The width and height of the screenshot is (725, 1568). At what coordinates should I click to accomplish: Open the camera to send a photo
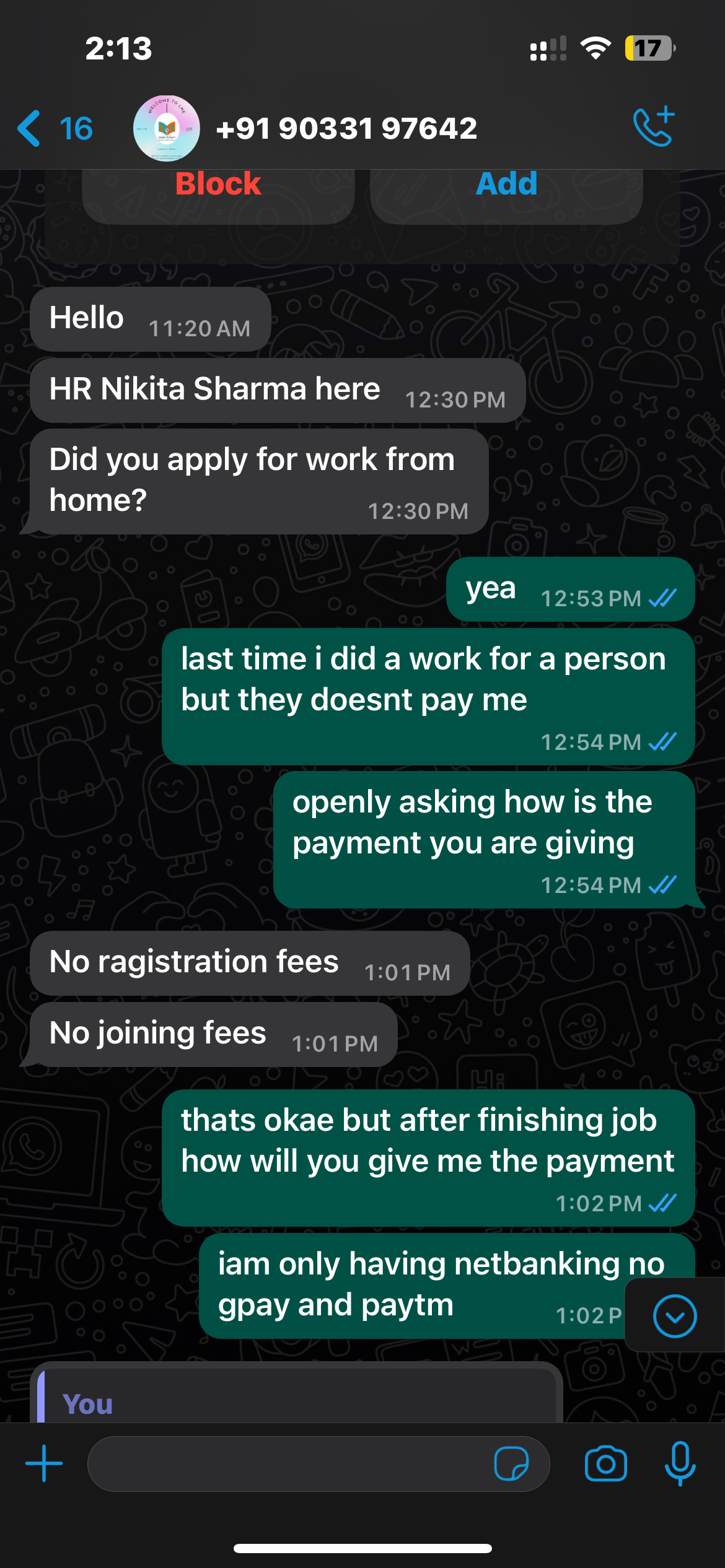(x=605, y=1464)
